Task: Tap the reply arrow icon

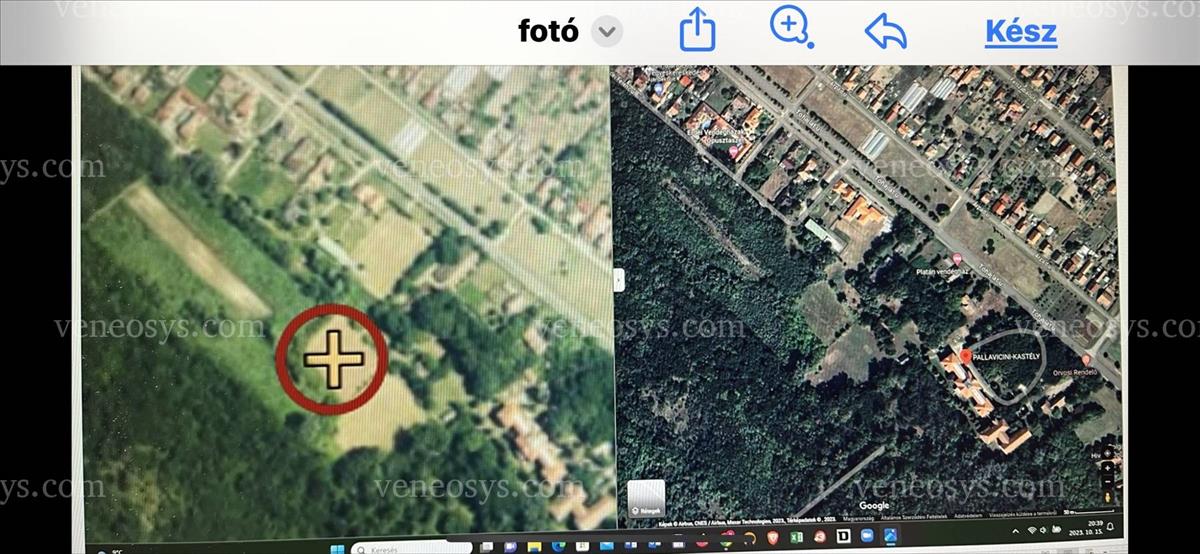Action: 885,32
